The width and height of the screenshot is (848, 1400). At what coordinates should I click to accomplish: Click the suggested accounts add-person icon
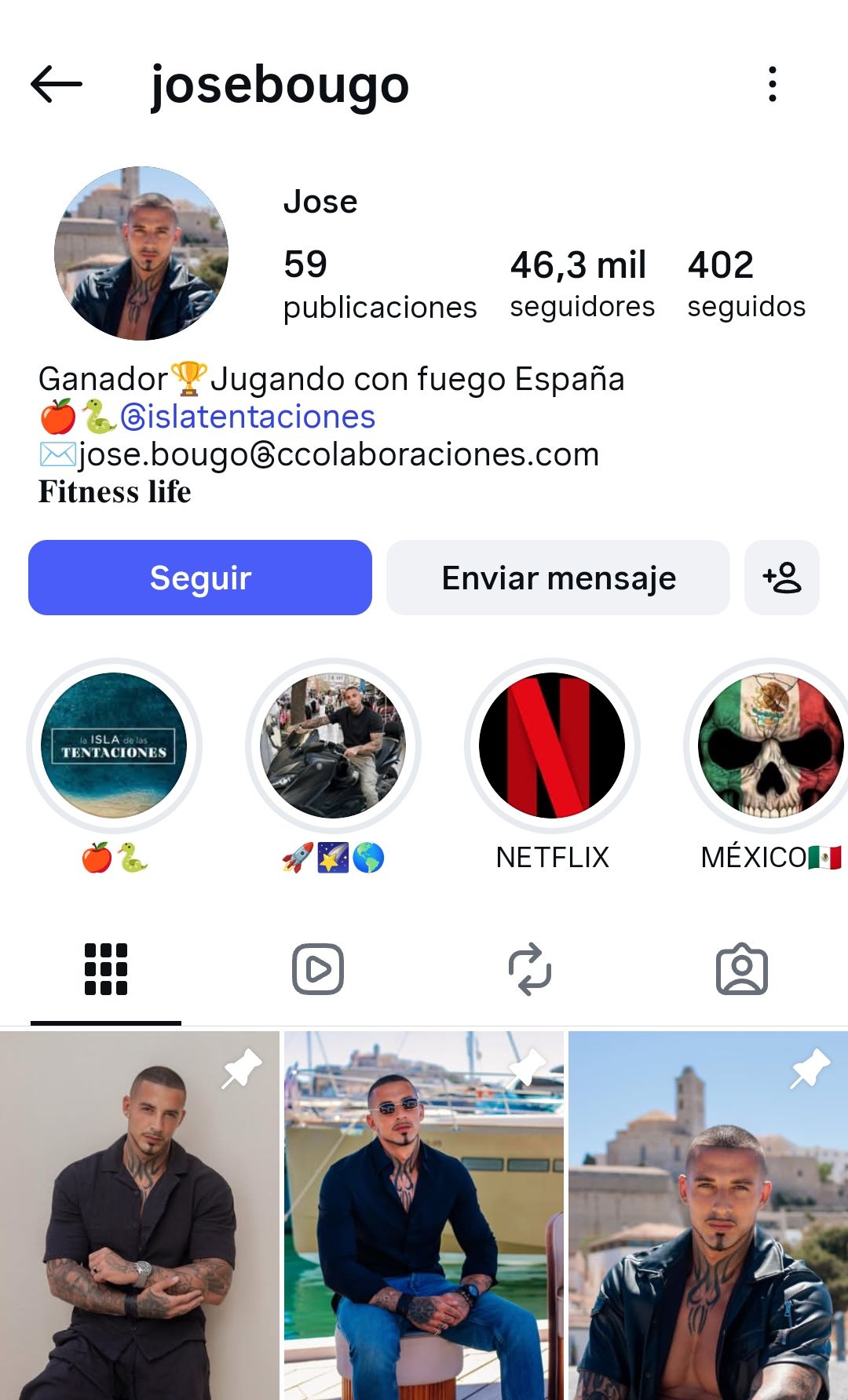click(x=781, y=578)
